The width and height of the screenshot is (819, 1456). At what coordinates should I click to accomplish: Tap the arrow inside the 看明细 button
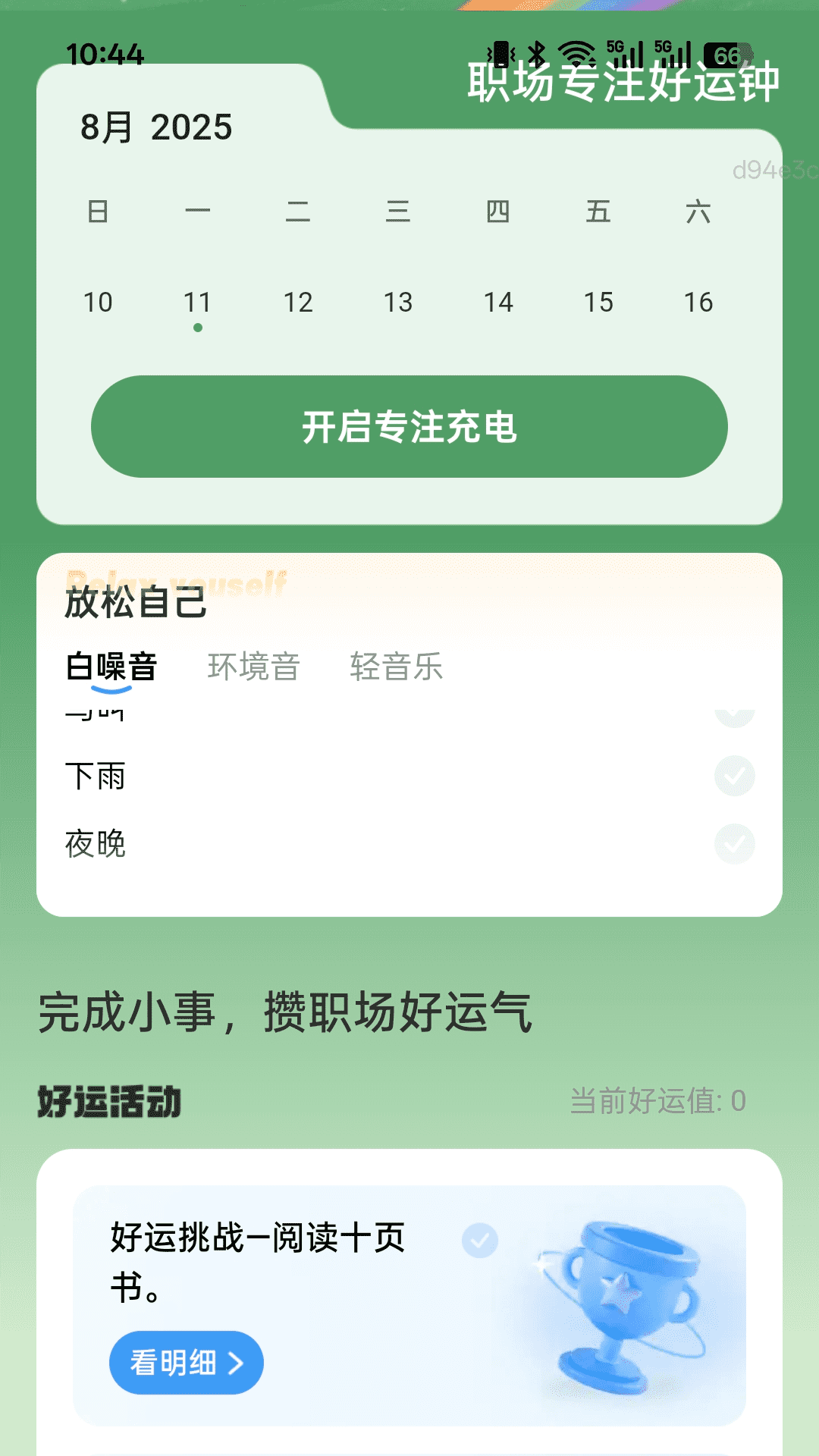click(x=236, y=1362)
